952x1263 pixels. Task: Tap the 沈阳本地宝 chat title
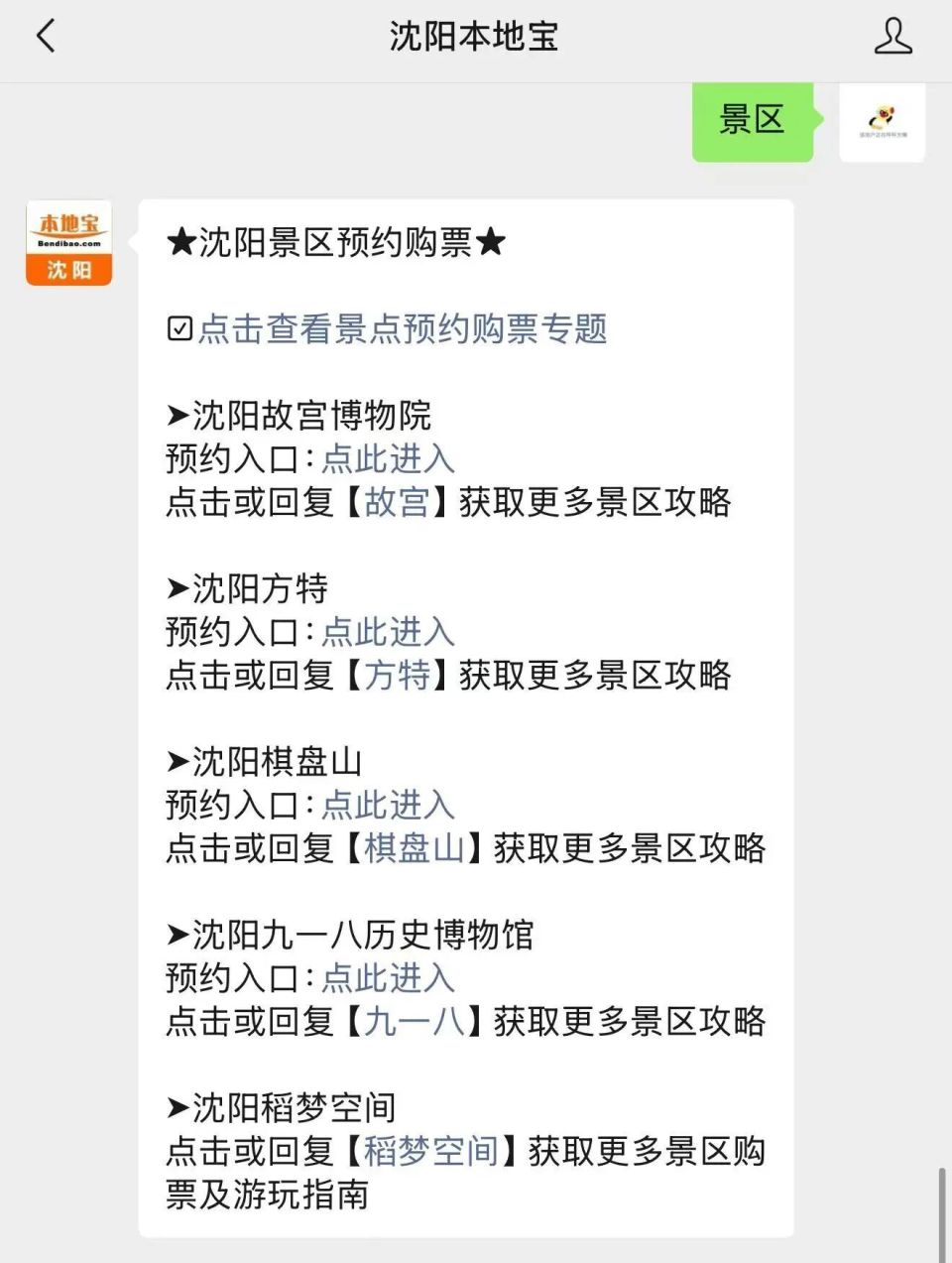(475, 36)
